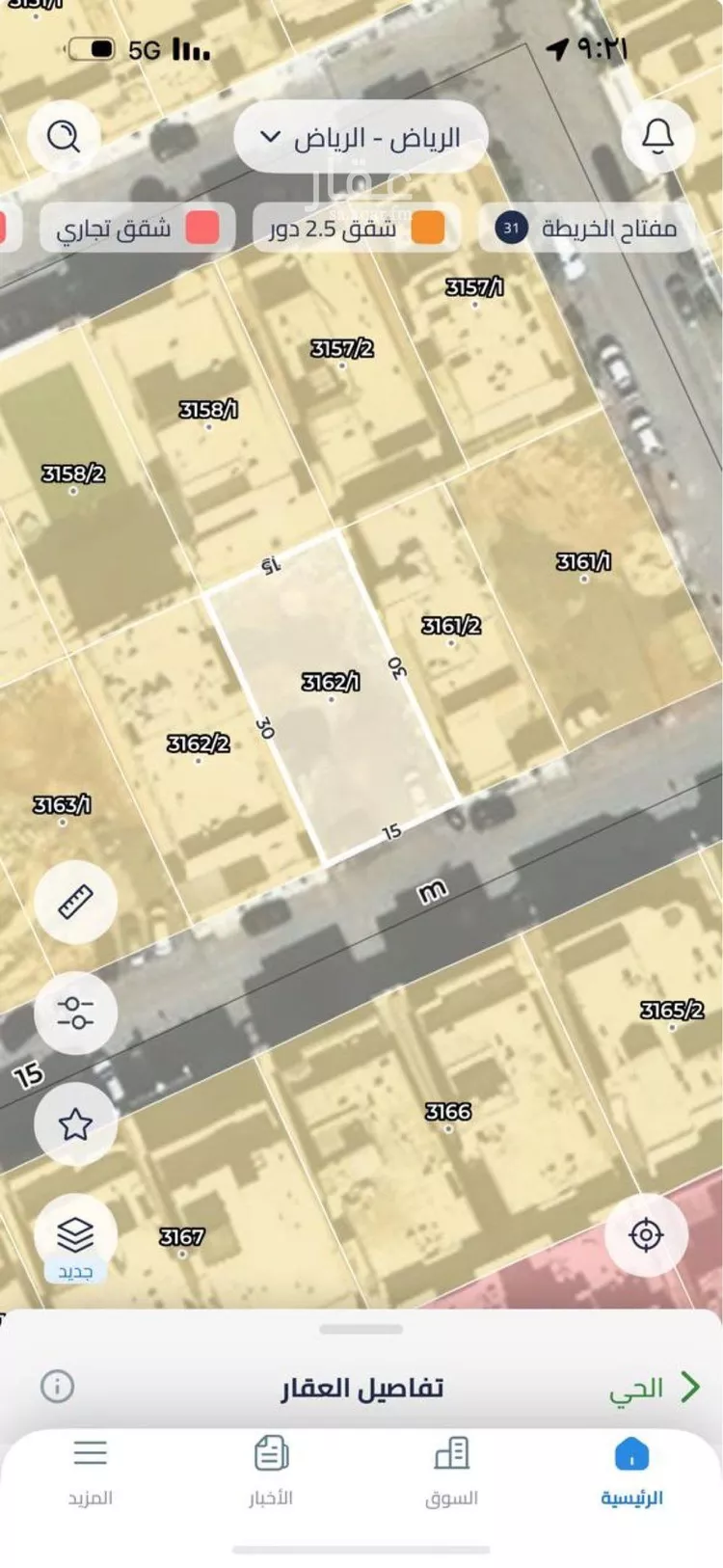Screen dimensions: 723x1568
Task: Open the favorites star button
Action: coord(75,1123)
